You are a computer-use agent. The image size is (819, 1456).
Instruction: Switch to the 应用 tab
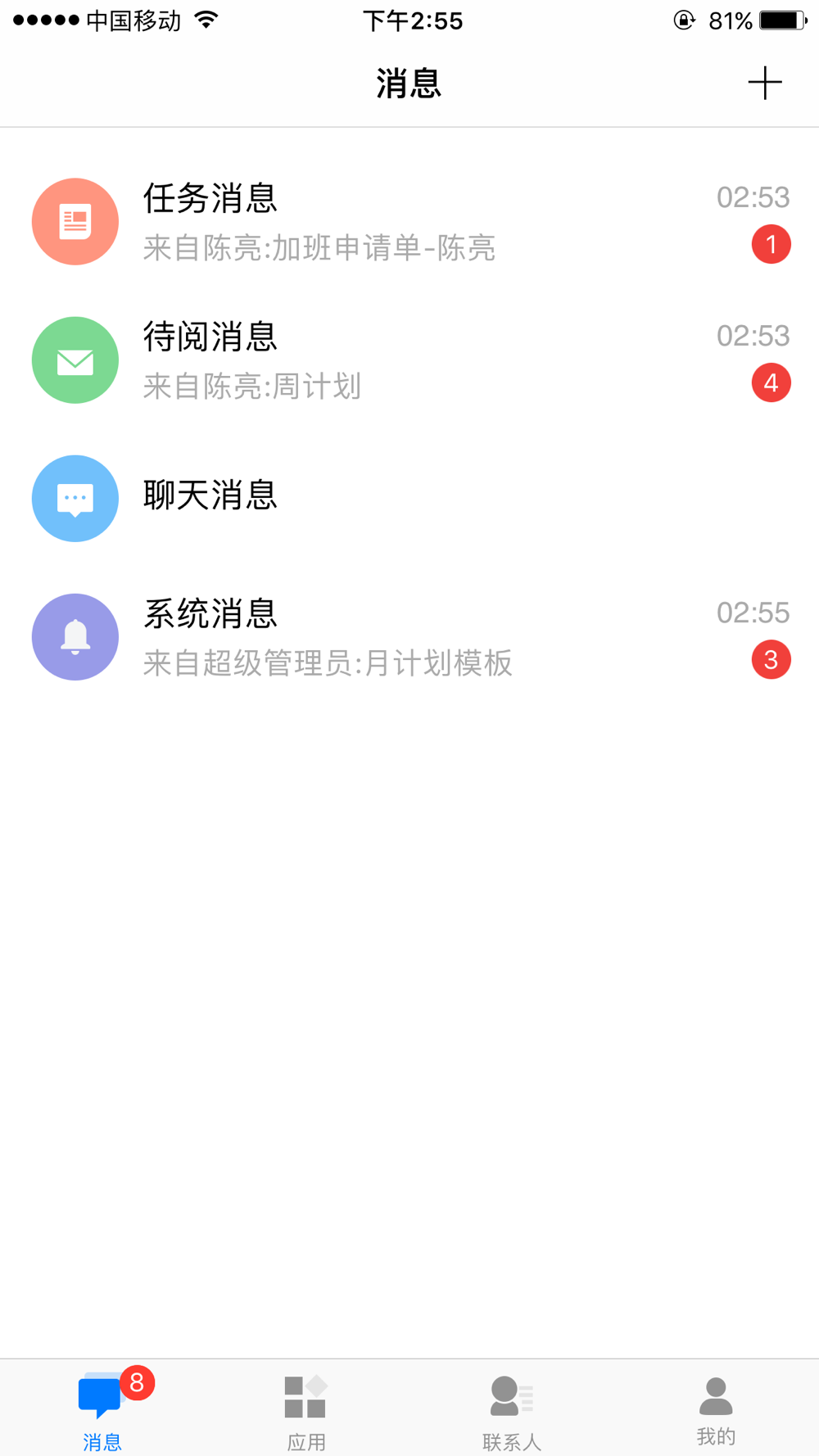(306, 1410)
